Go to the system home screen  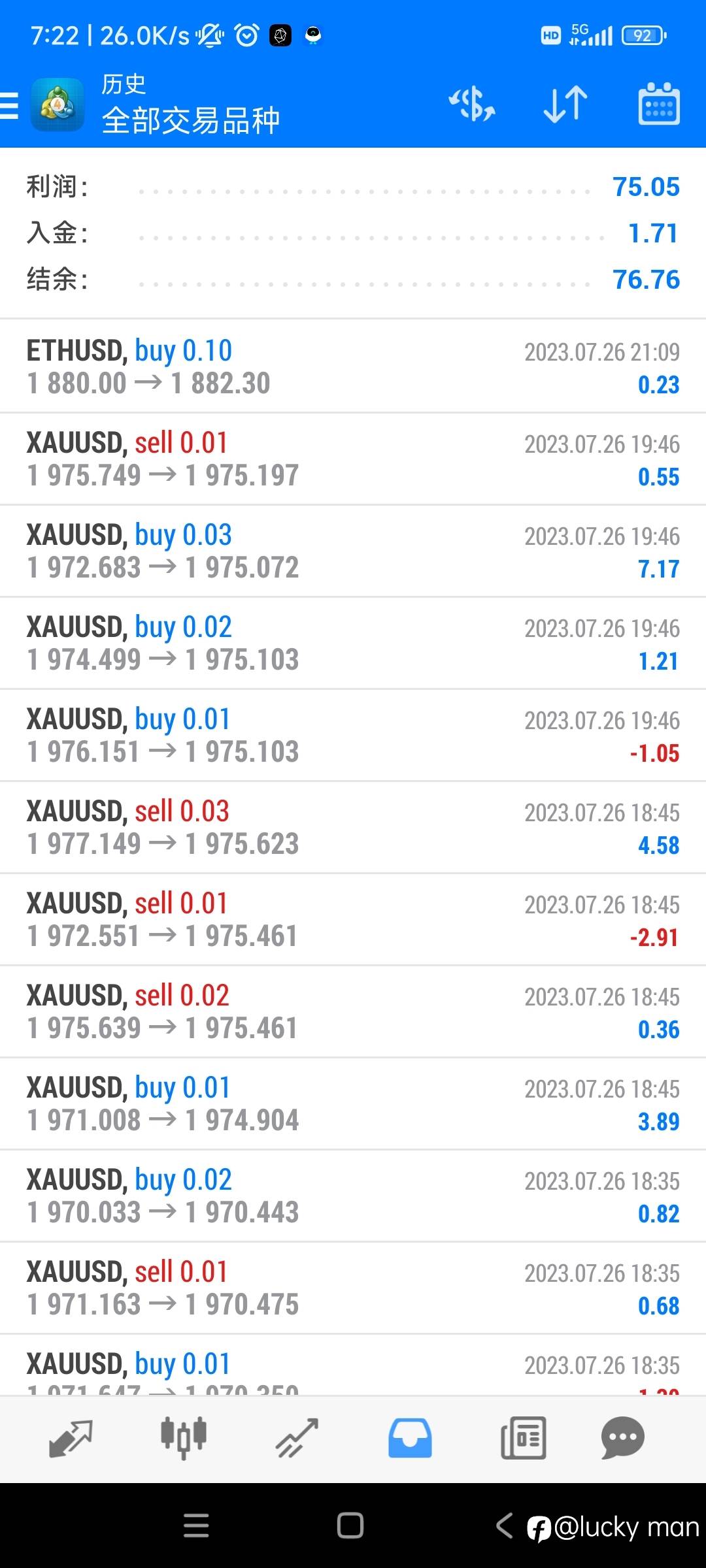pos(350,1526)
